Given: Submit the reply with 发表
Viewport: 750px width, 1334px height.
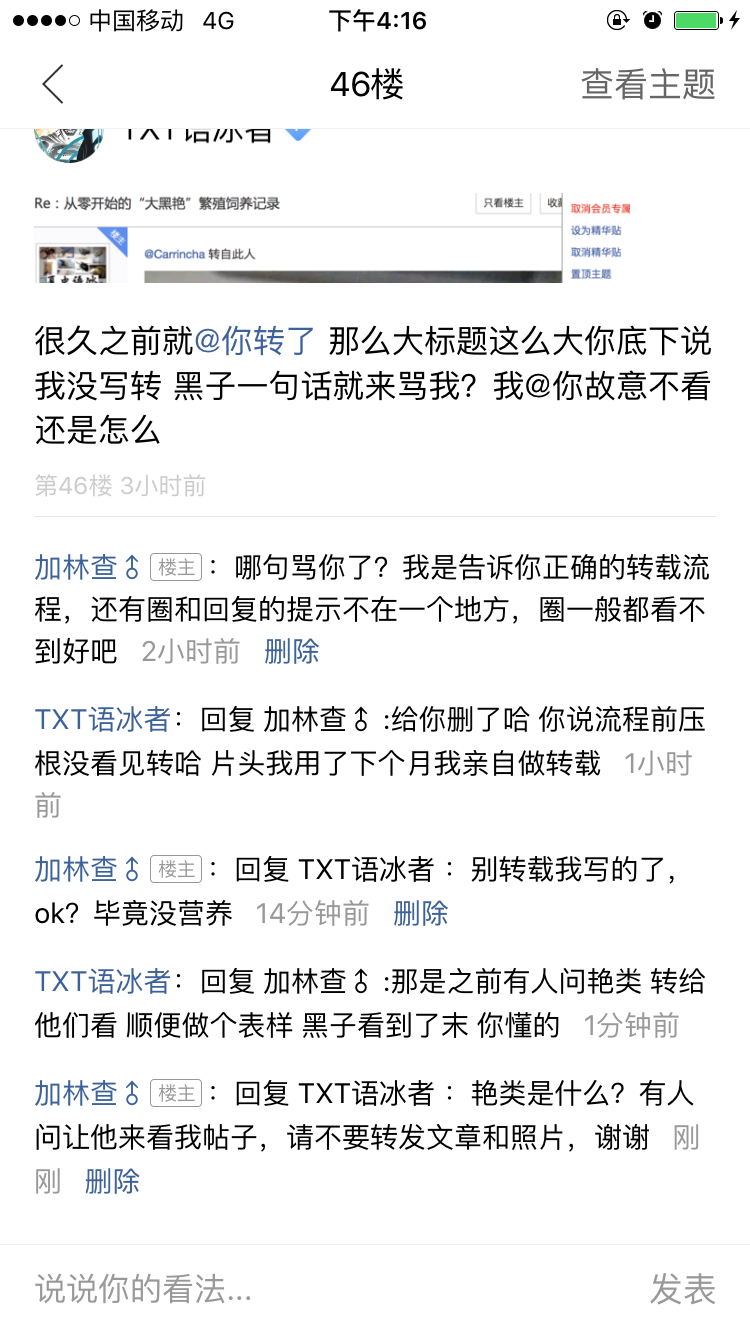Looking at the screenshot, I should click(682, 1289).
